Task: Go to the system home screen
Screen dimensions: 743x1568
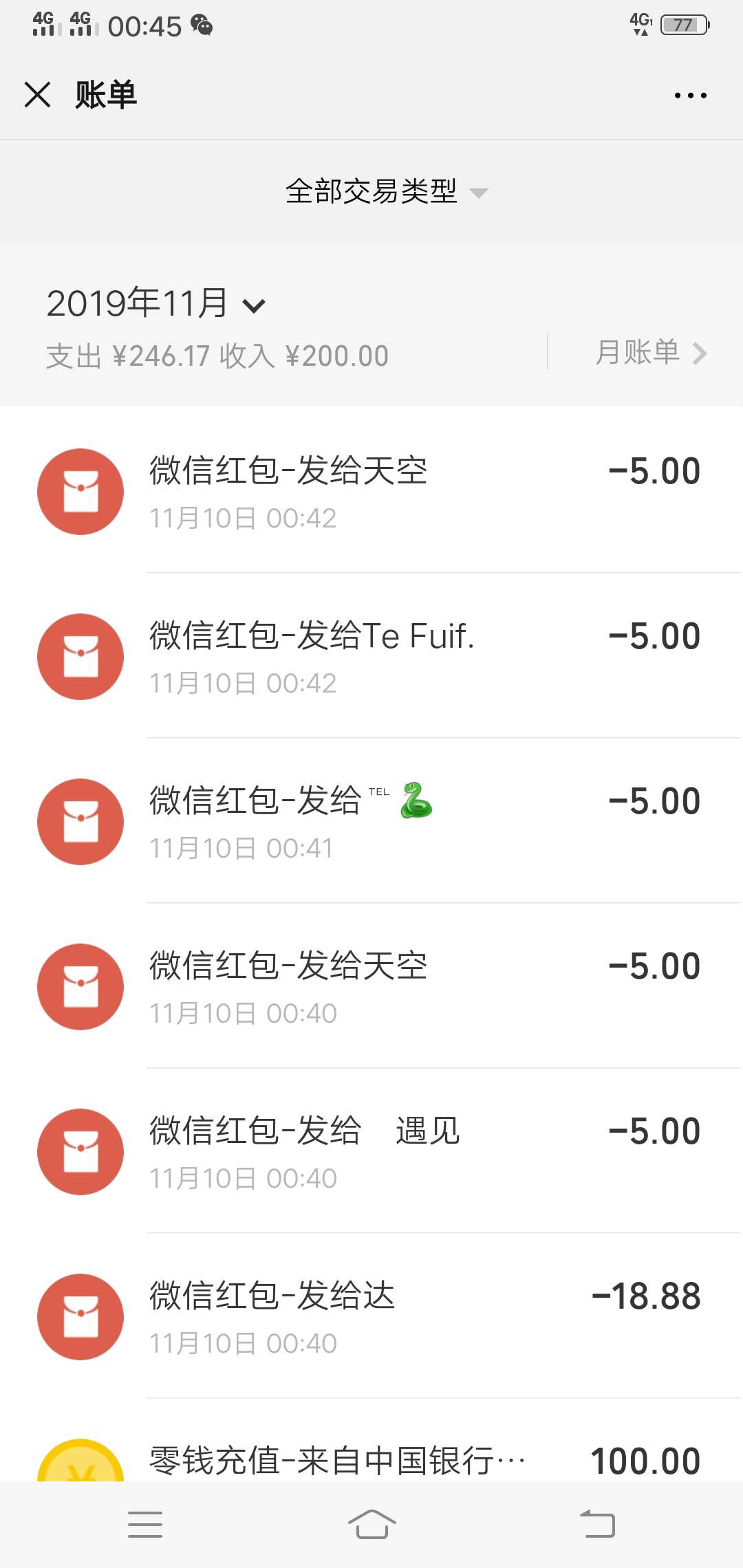Action: [371, 1524]
